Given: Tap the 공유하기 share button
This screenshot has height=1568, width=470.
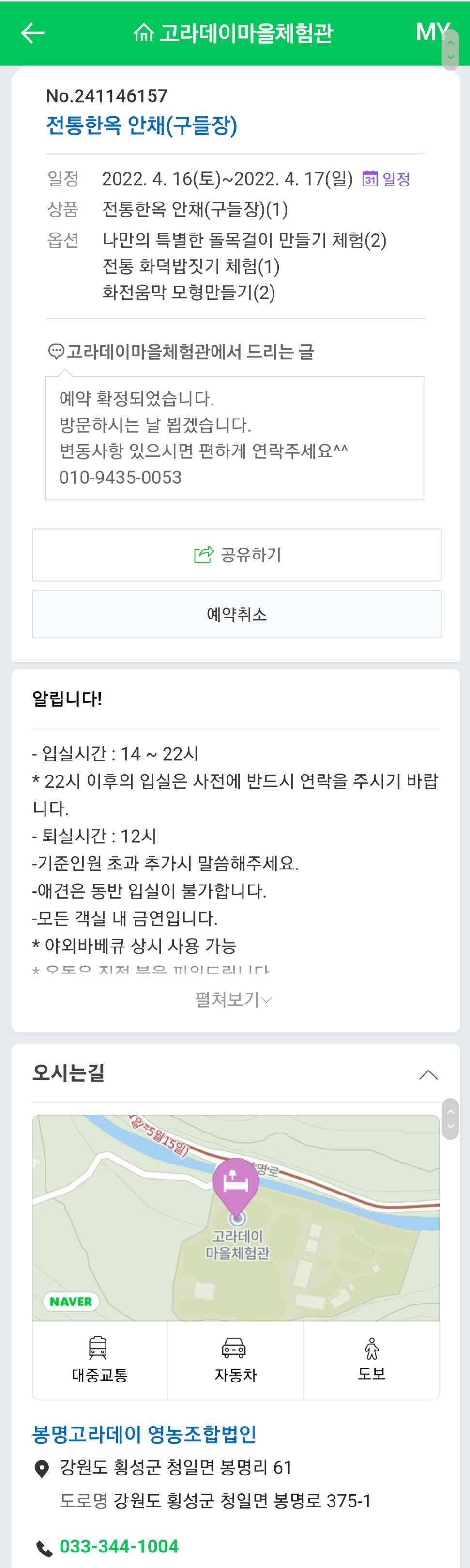Looking at the screenshot, I should coord(237,555).
